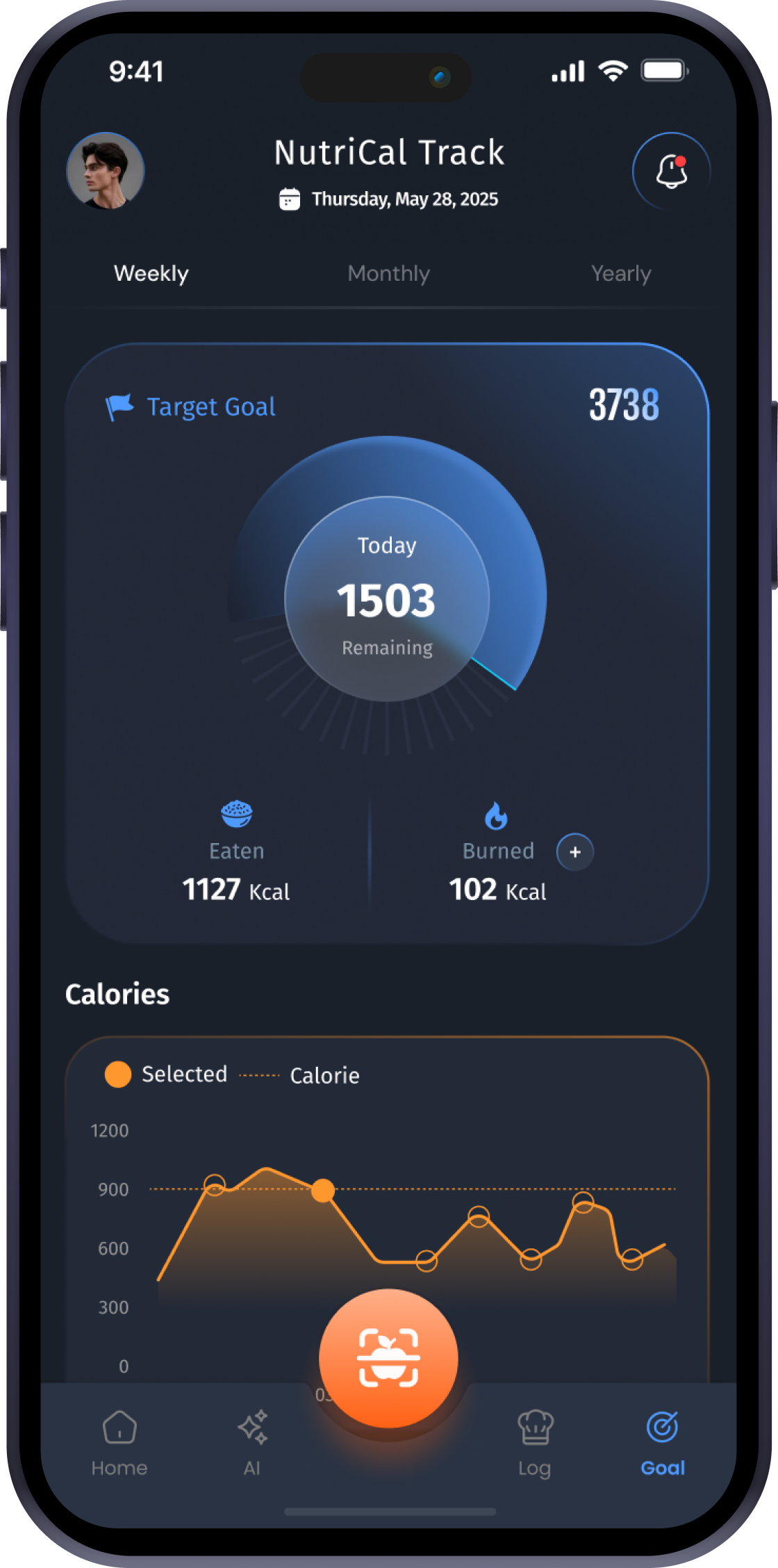Open the Target Goal card
The image size is (778, 1568).
(211, 407)
